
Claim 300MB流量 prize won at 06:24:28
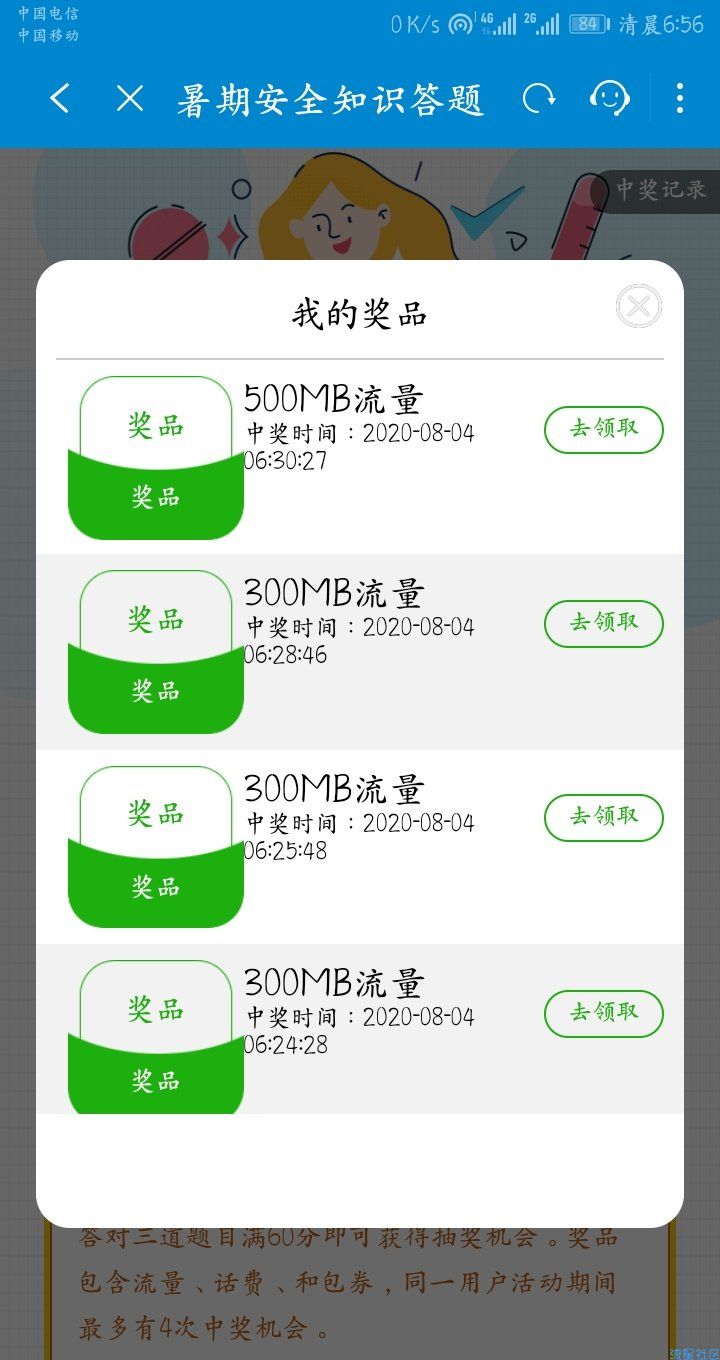click(604, 1013)
